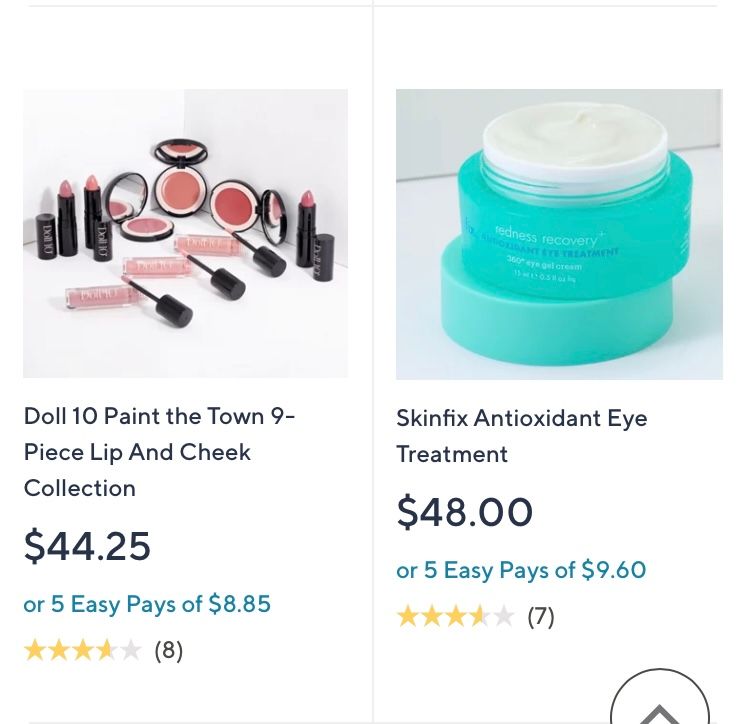This screenshot has height=724, width=750.
Task: View the 7 reviews for Skinfix eye treatment
Action: click(x=540, y=616)
